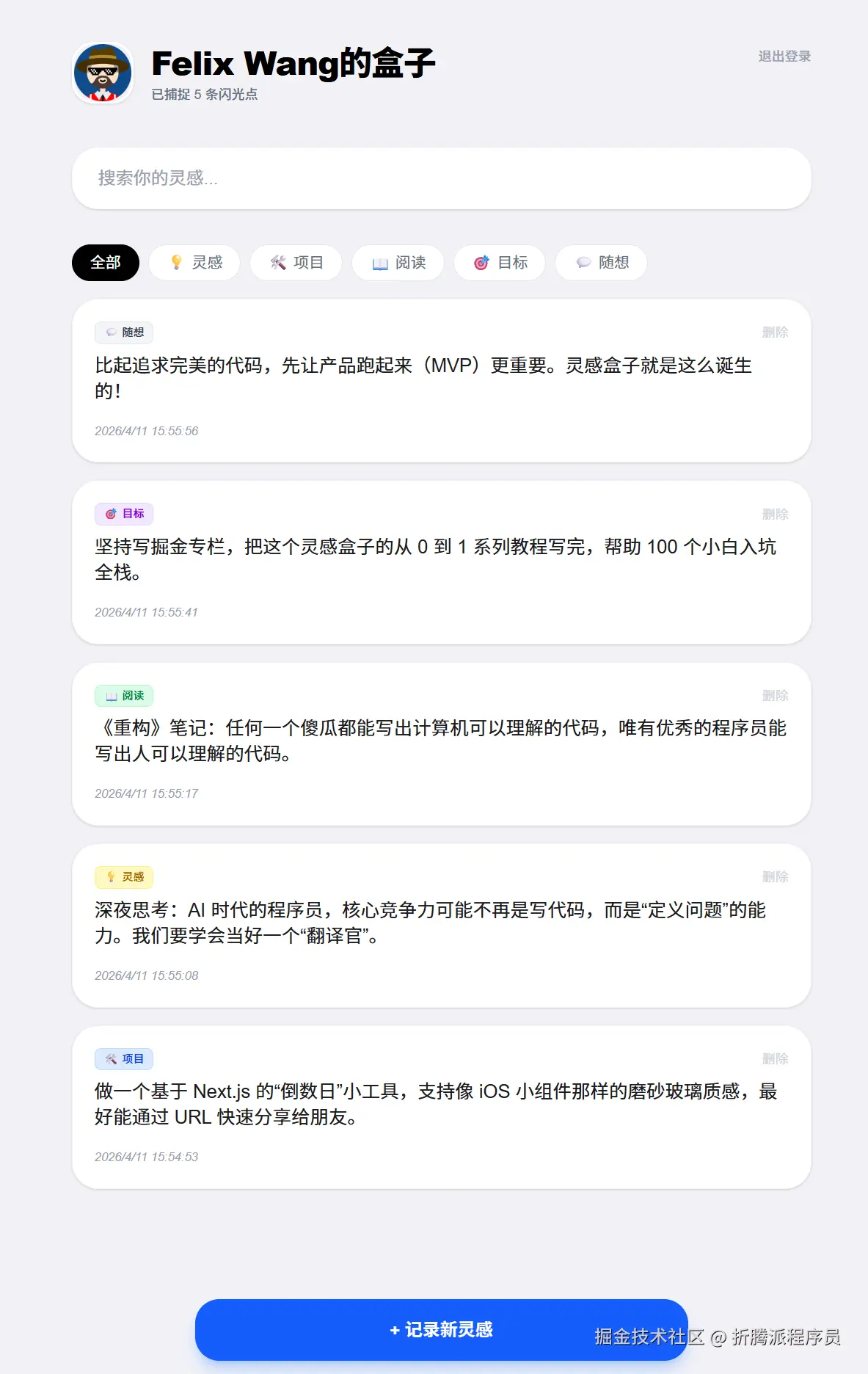The image size is (868, 1374).
Task: Delete the MVP 随想 card
Action: click(x=776, y=332)
